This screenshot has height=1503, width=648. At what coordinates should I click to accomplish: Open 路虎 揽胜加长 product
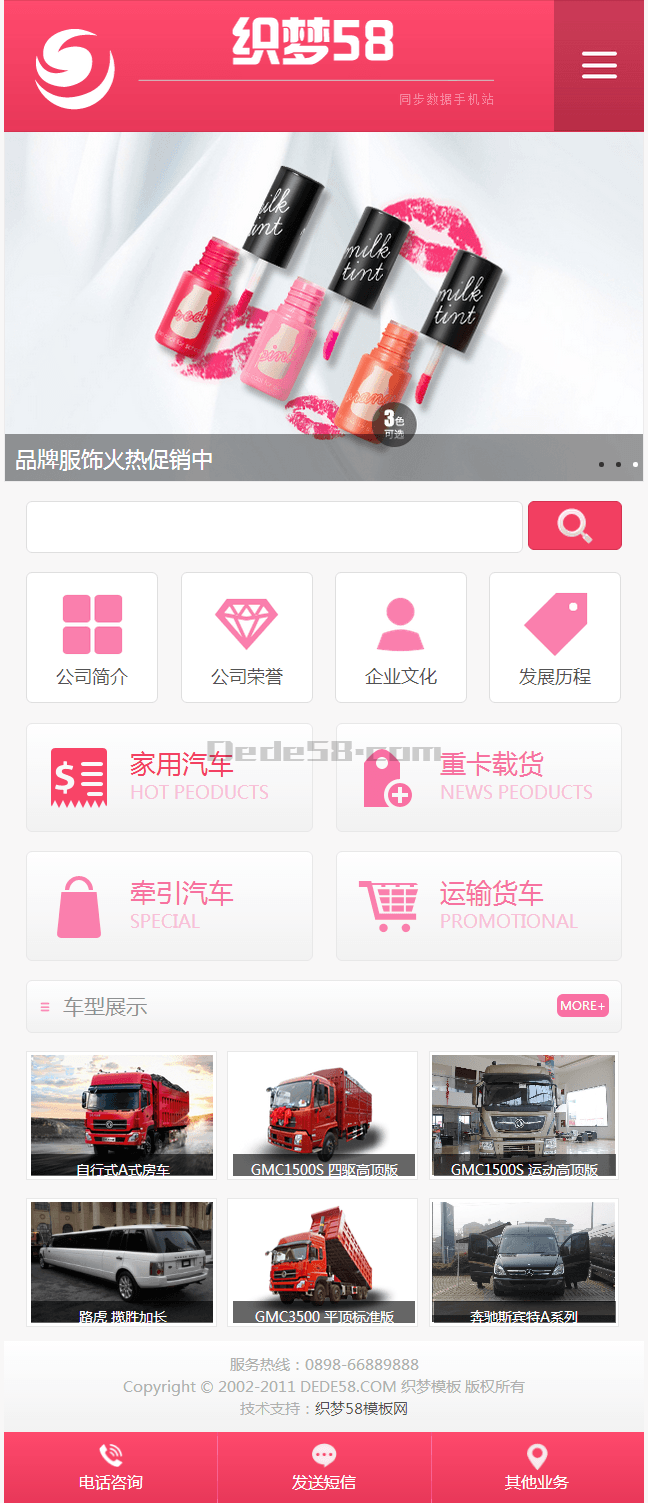[x=122, y=1262]
